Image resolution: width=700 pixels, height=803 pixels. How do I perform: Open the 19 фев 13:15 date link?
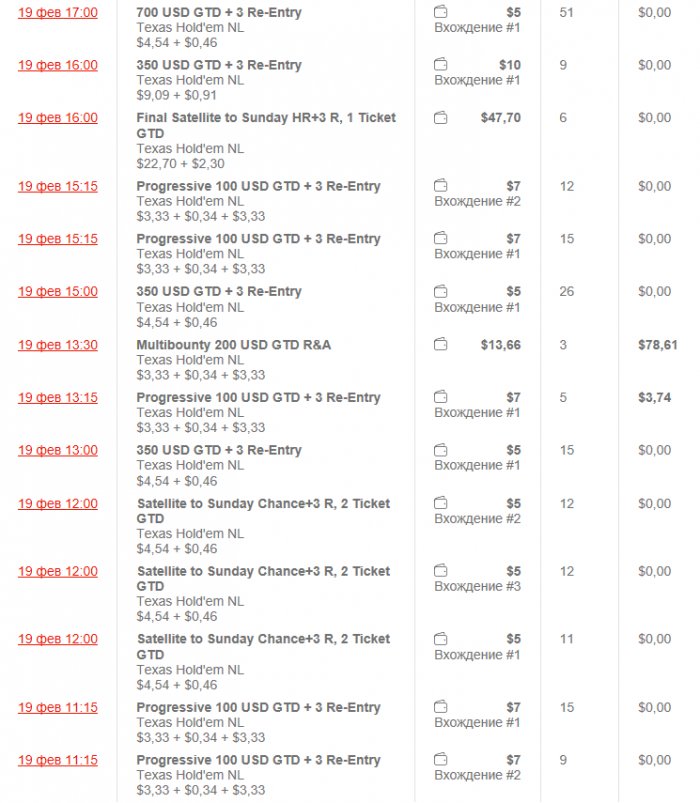pyautogui.click(x=58, y=398)
